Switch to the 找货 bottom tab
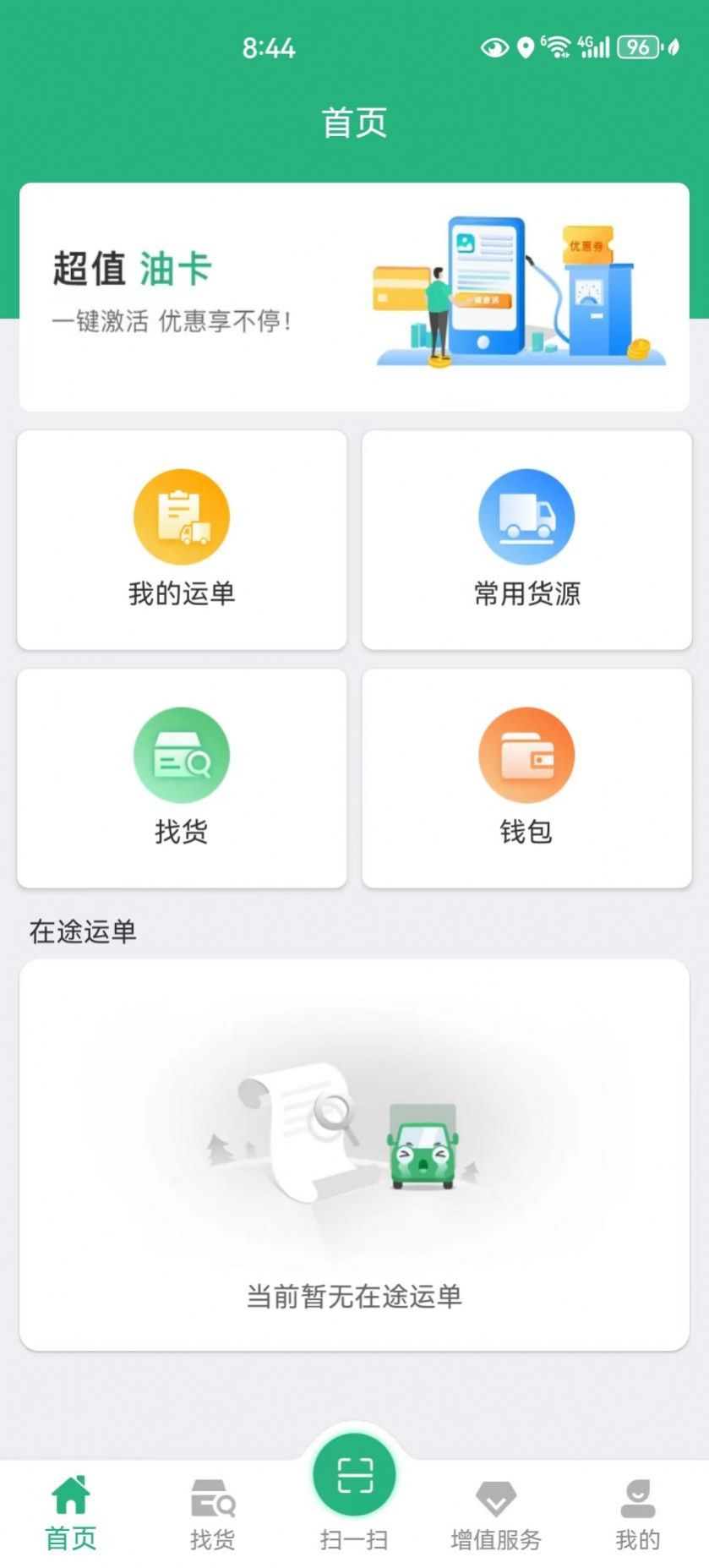Image resolution: width=709 pixels, height=1568 pixels. [212, 1513]
